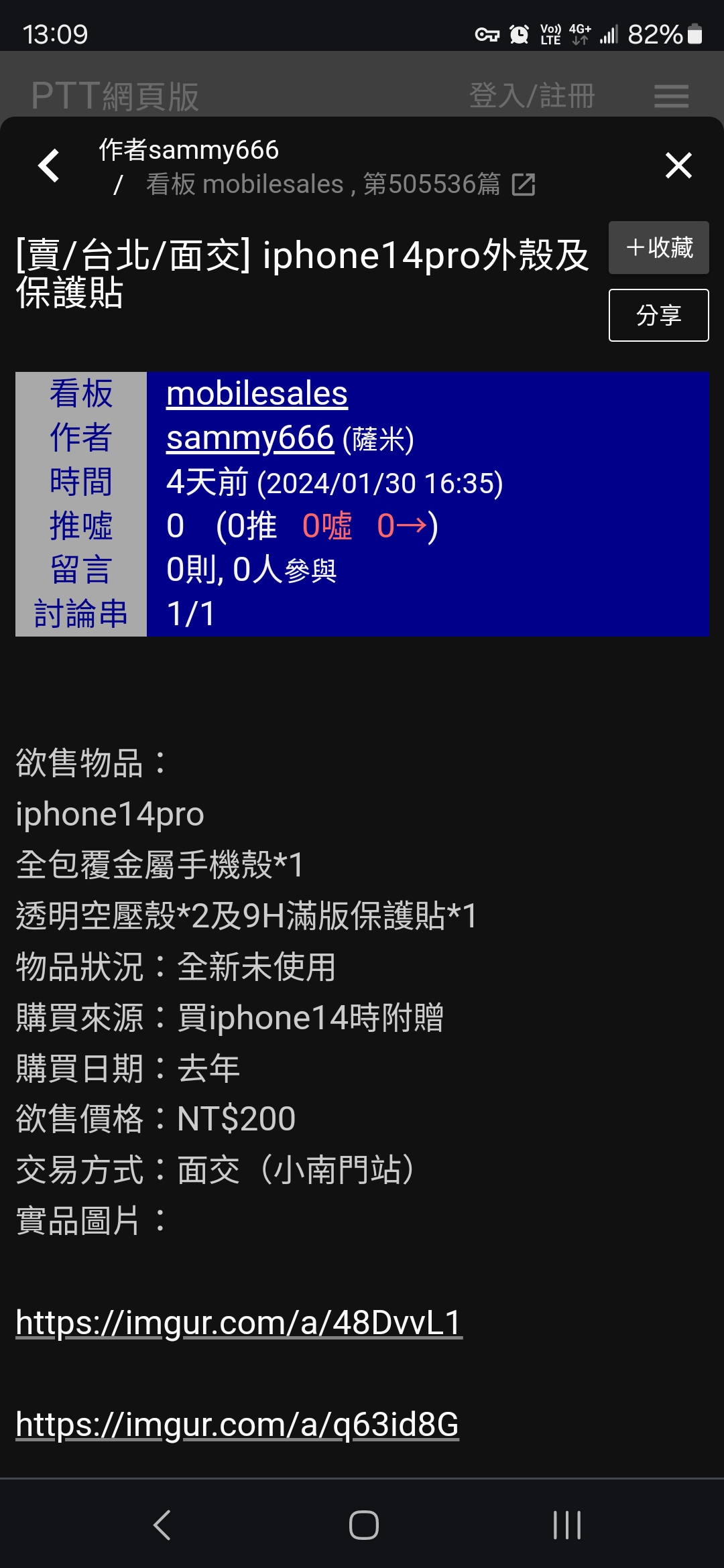Share this post with 分享 button

[x=659, y=316]
